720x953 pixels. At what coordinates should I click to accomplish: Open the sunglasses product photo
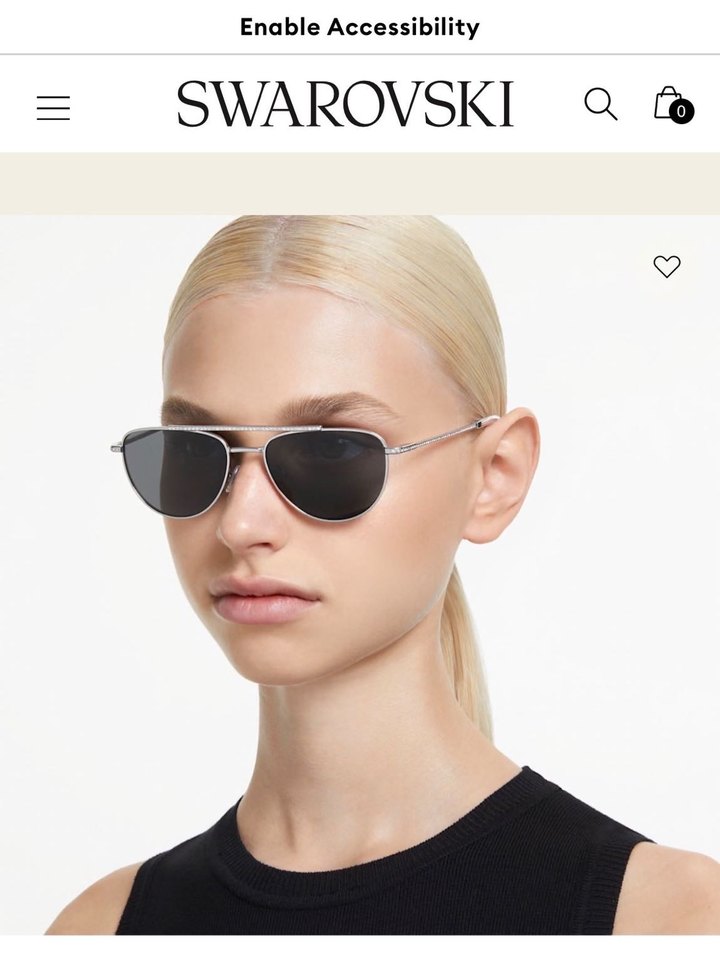point(360,575)
